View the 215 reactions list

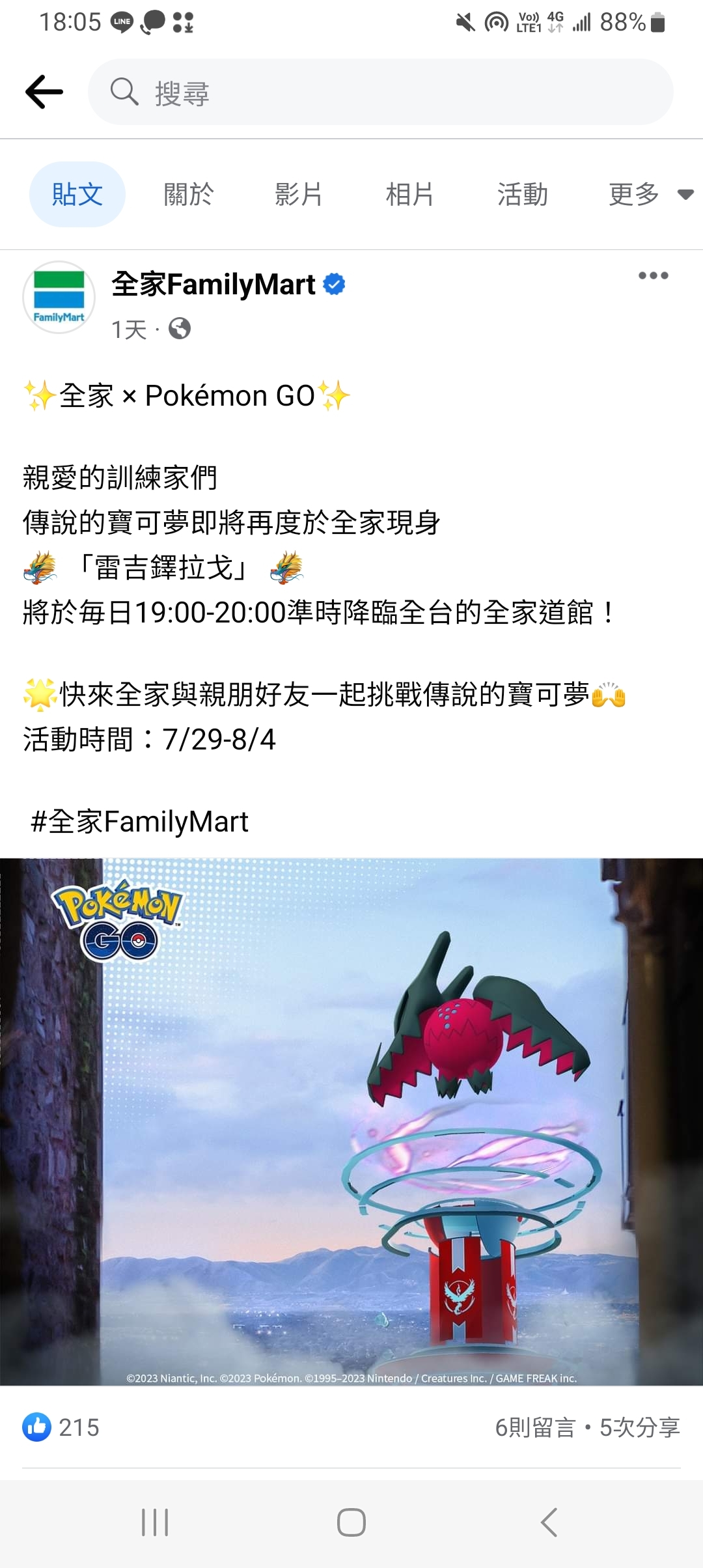pos(61,1427)
